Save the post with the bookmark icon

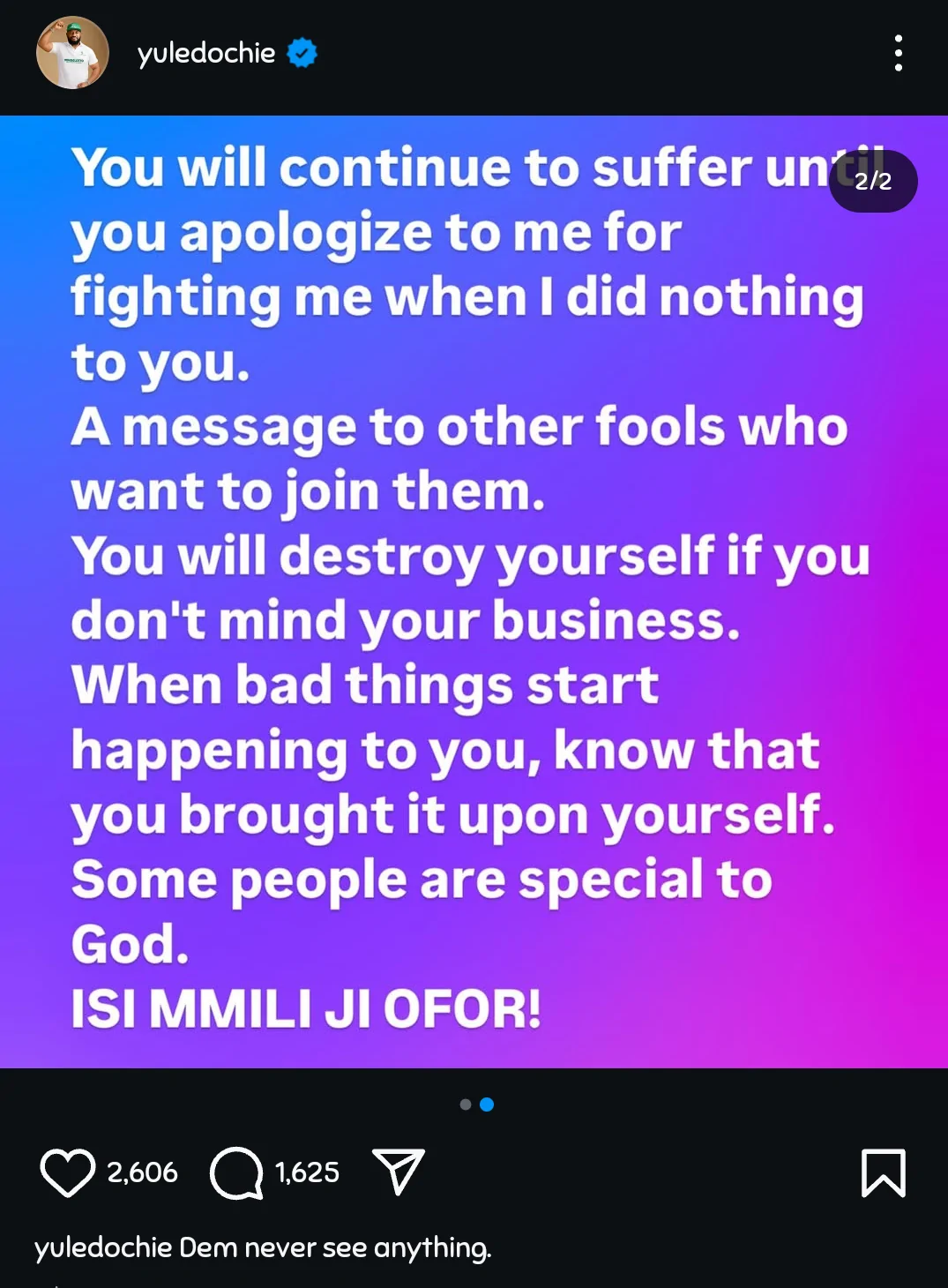[883, 1172]
